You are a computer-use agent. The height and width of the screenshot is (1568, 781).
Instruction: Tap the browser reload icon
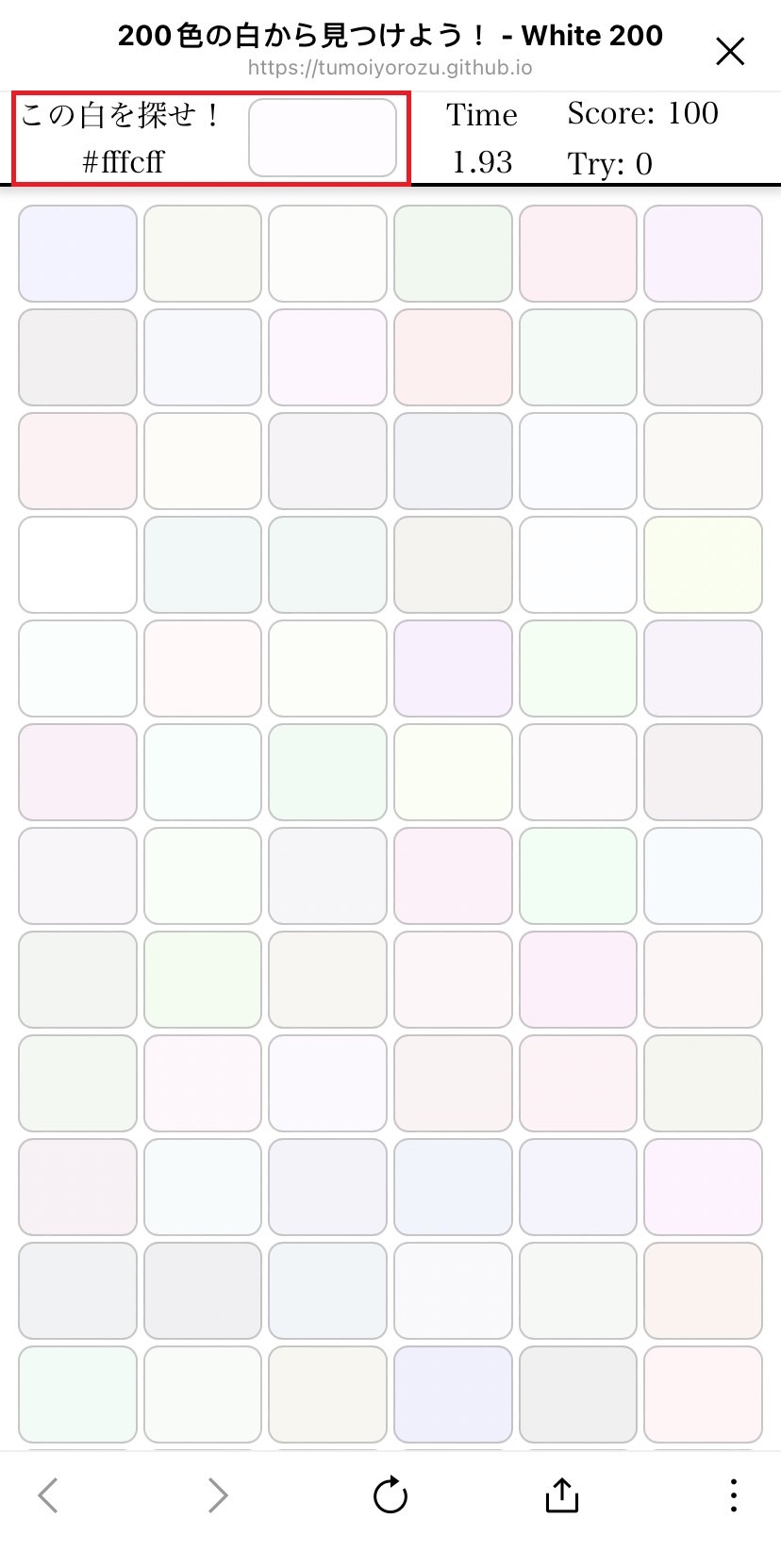coord(390,1495)
